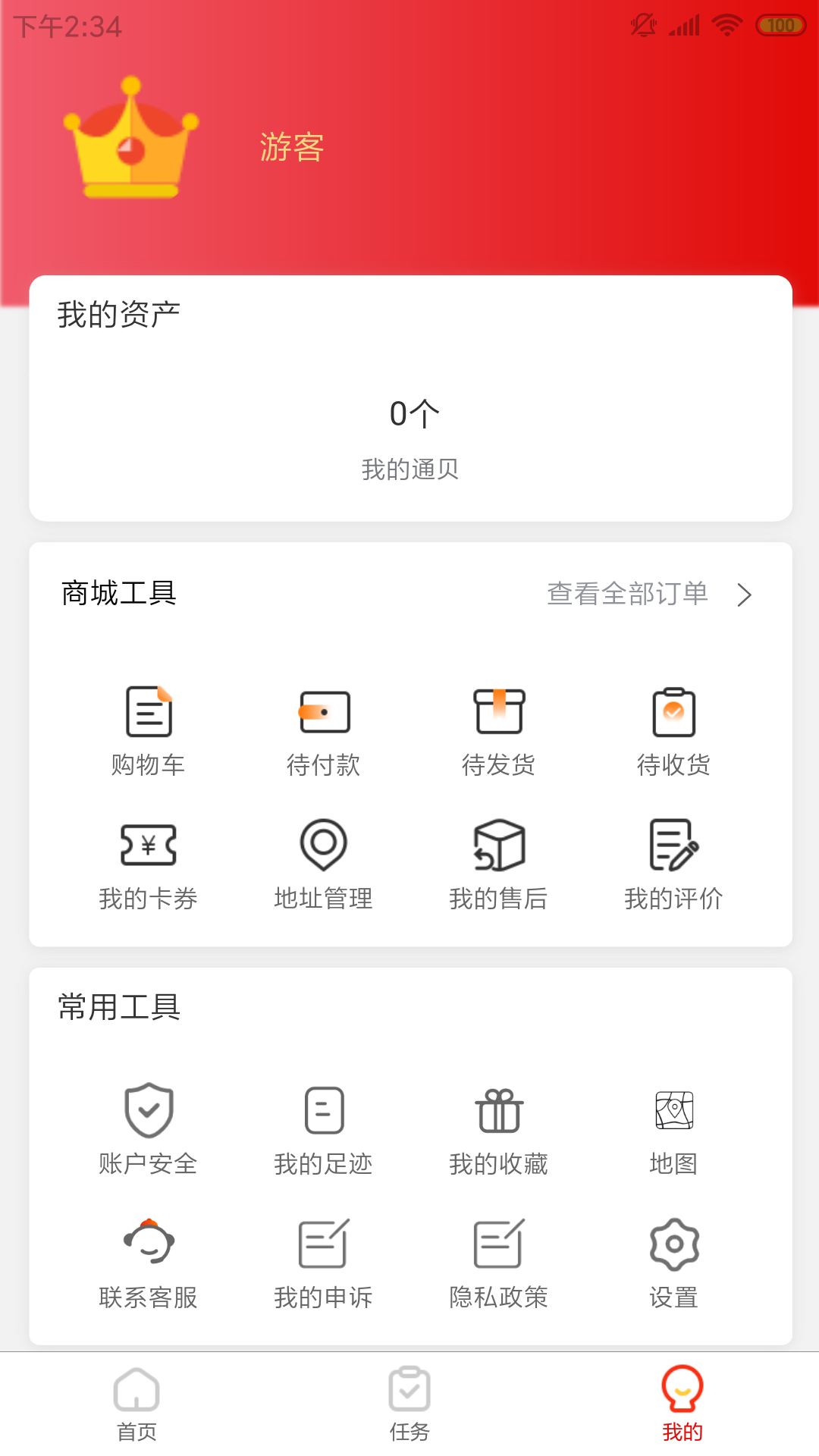Screen dimensions: 819x1456
Task: Open 待付款 pending payment orders
Action: 324,730
